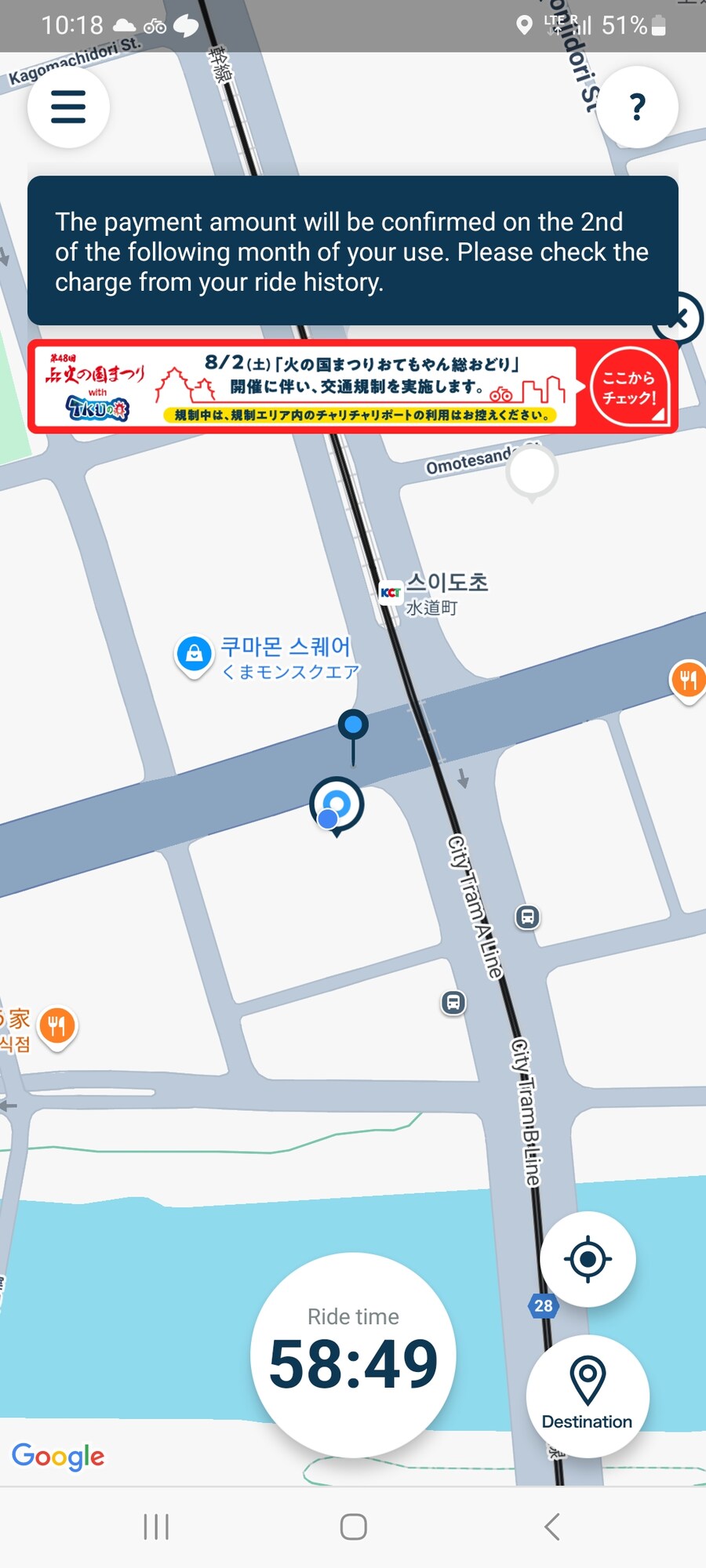
Task: Open the festival traffic regulation banner
Action: pos(353,387)
